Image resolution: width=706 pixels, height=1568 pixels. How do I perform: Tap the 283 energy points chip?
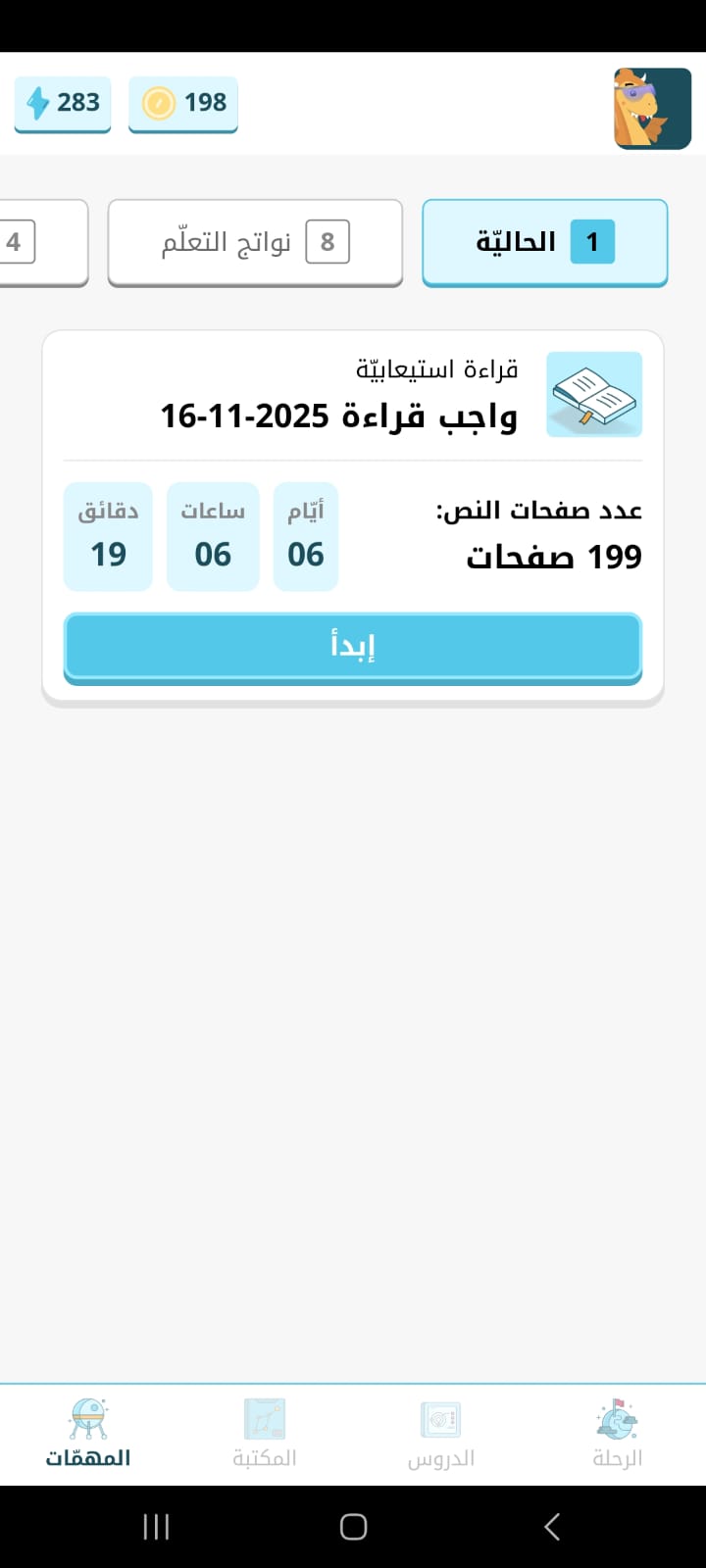[63, 103]
